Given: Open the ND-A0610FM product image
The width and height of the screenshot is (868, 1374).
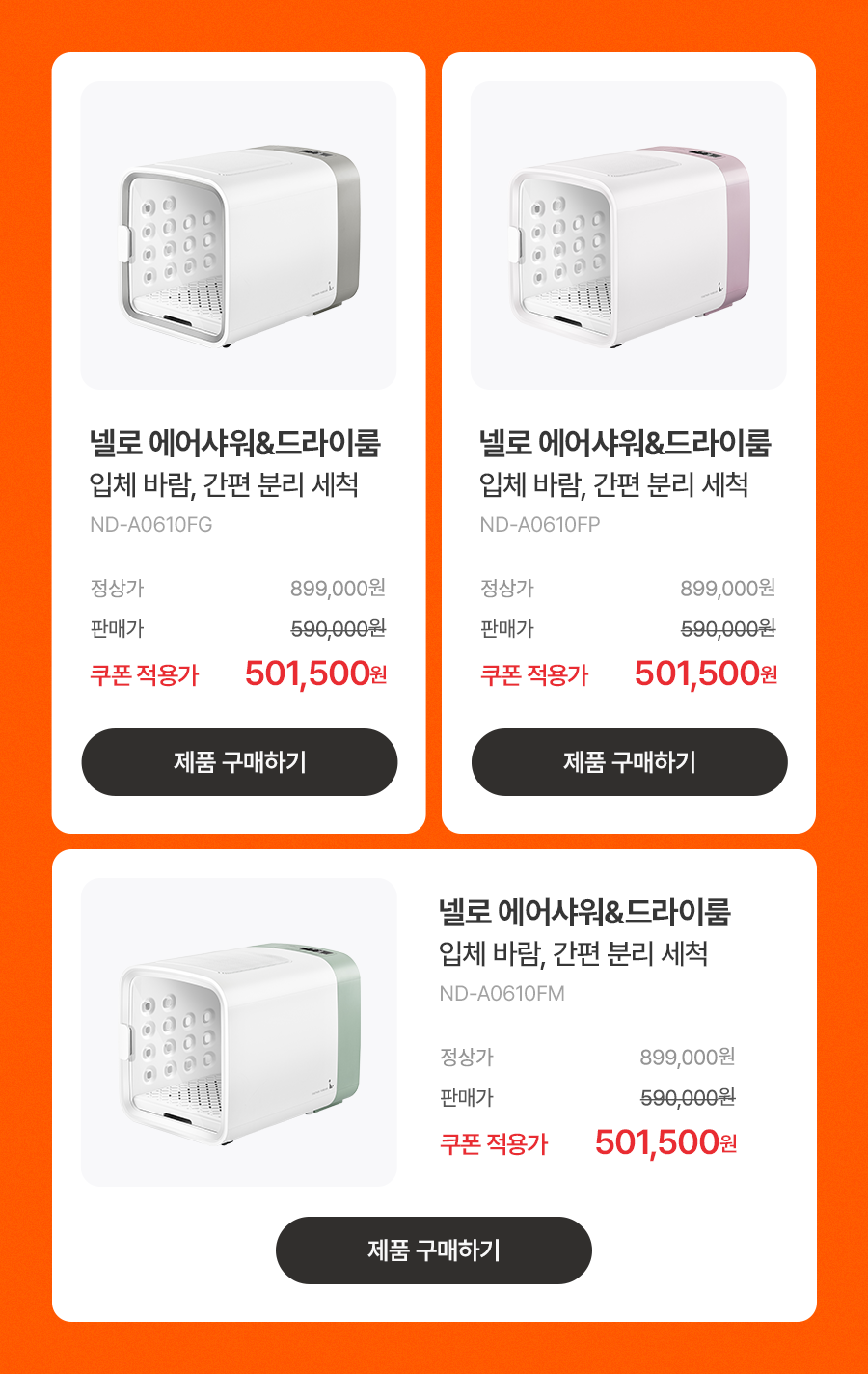Looking at the screenshot, I should 239,1032.
